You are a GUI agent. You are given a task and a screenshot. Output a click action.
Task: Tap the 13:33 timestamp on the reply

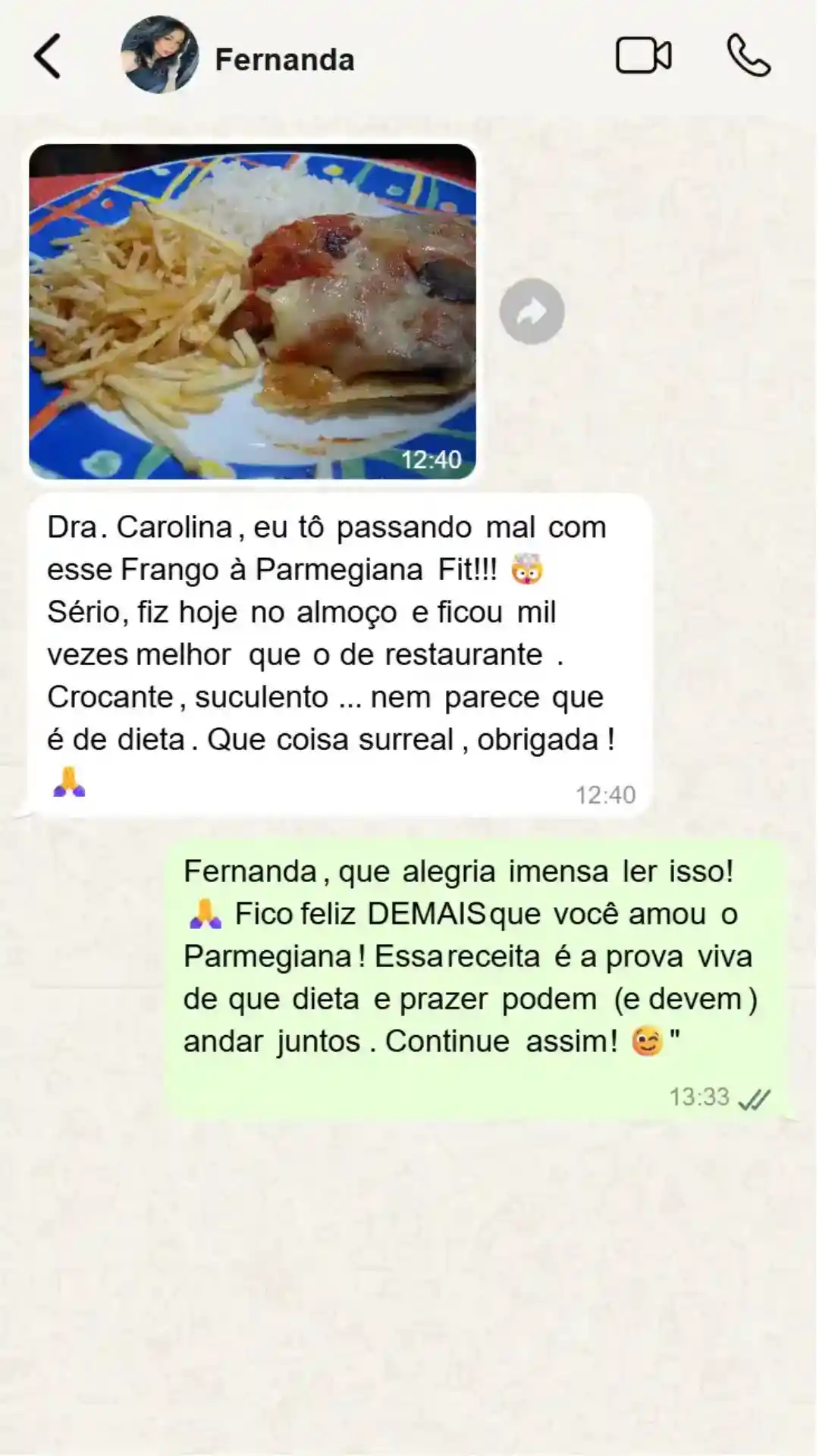(x=698, y=1097)
